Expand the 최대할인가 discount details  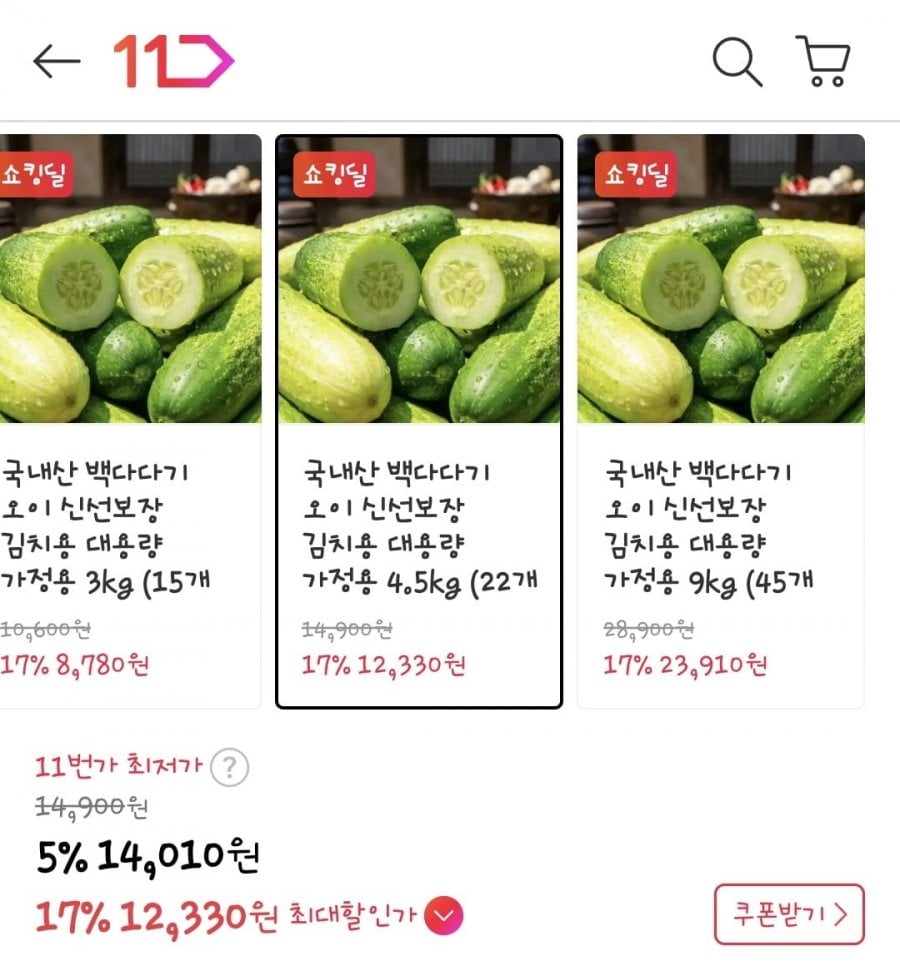444,915
